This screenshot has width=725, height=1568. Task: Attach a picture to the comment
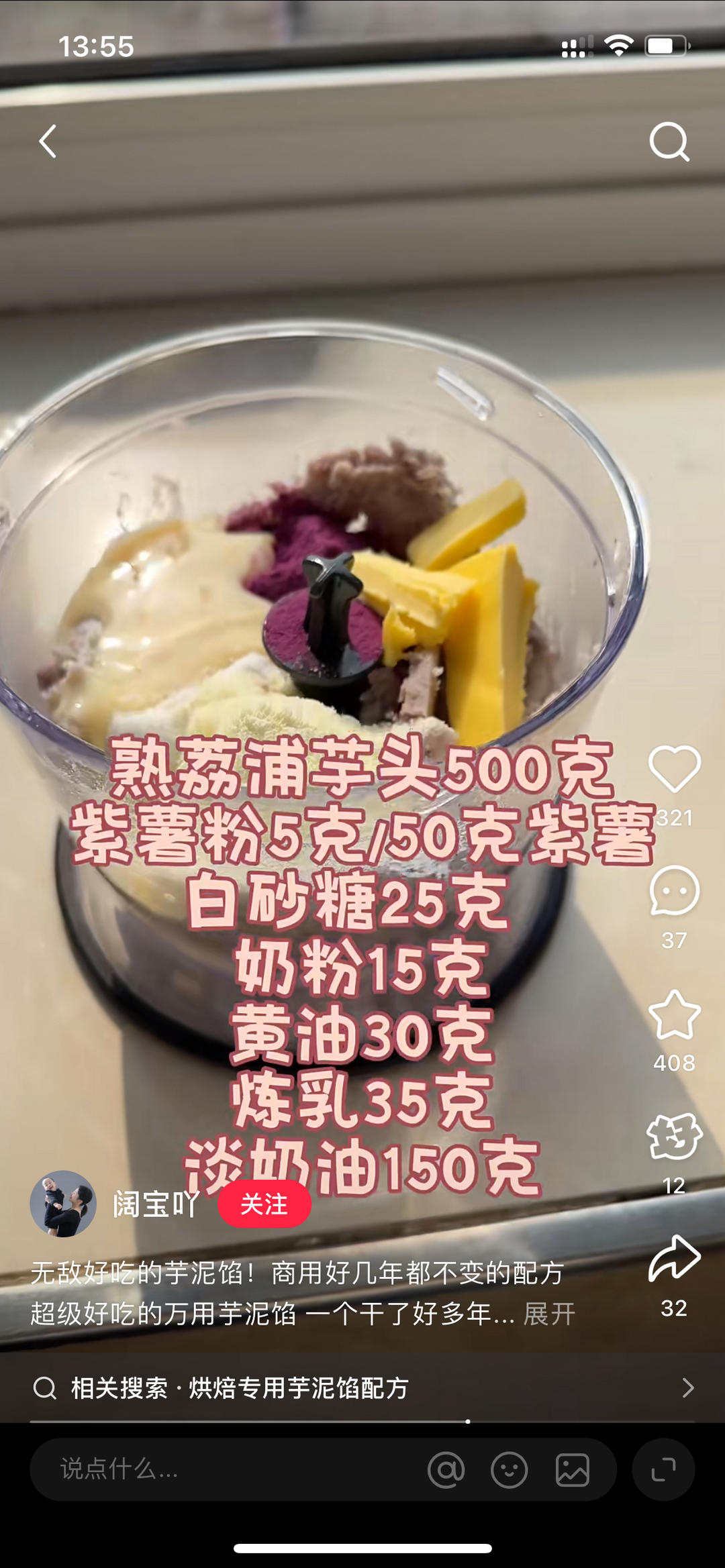pos(572,1470)
